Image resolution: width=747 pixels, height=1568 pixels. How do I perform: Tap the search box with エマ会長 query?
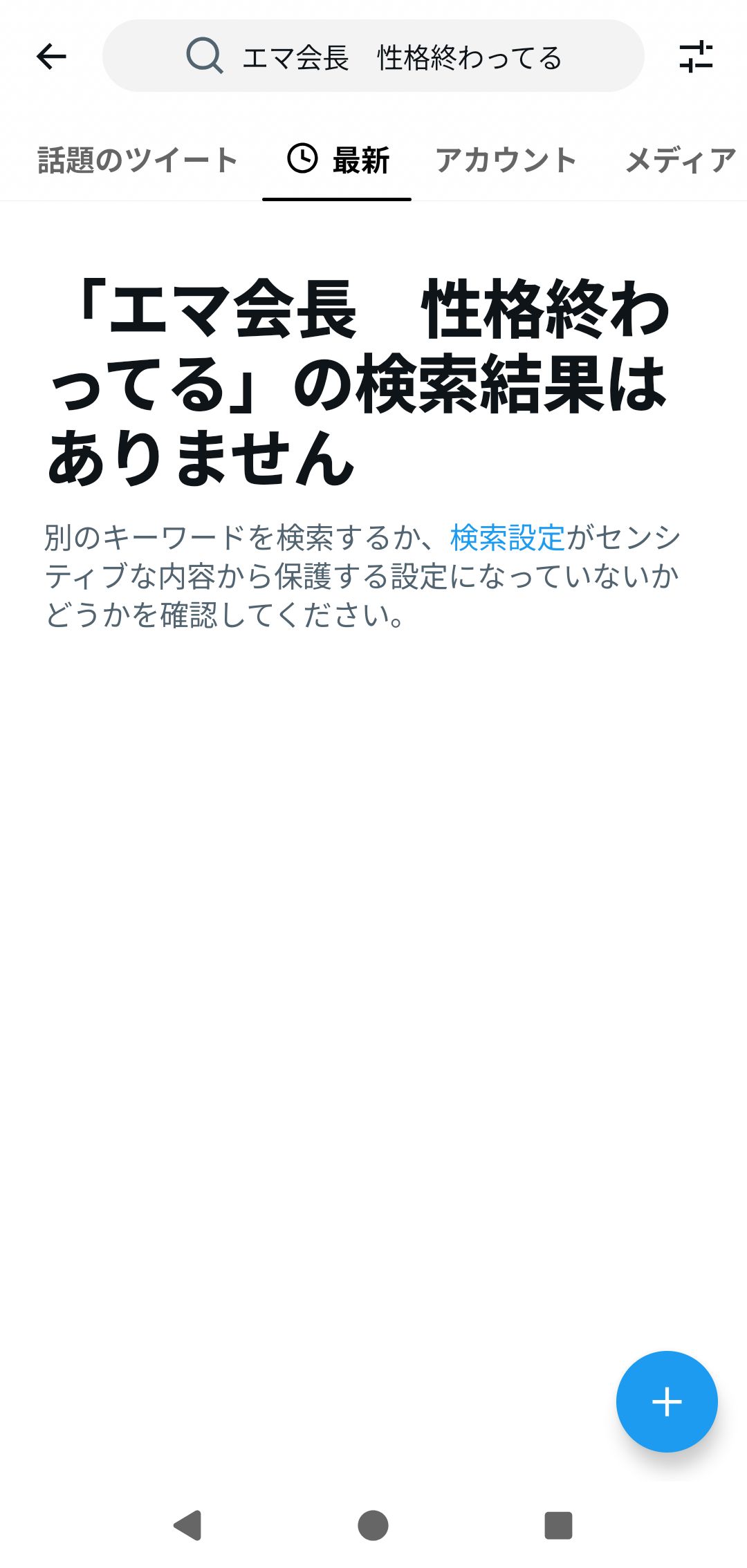[373, 56]
